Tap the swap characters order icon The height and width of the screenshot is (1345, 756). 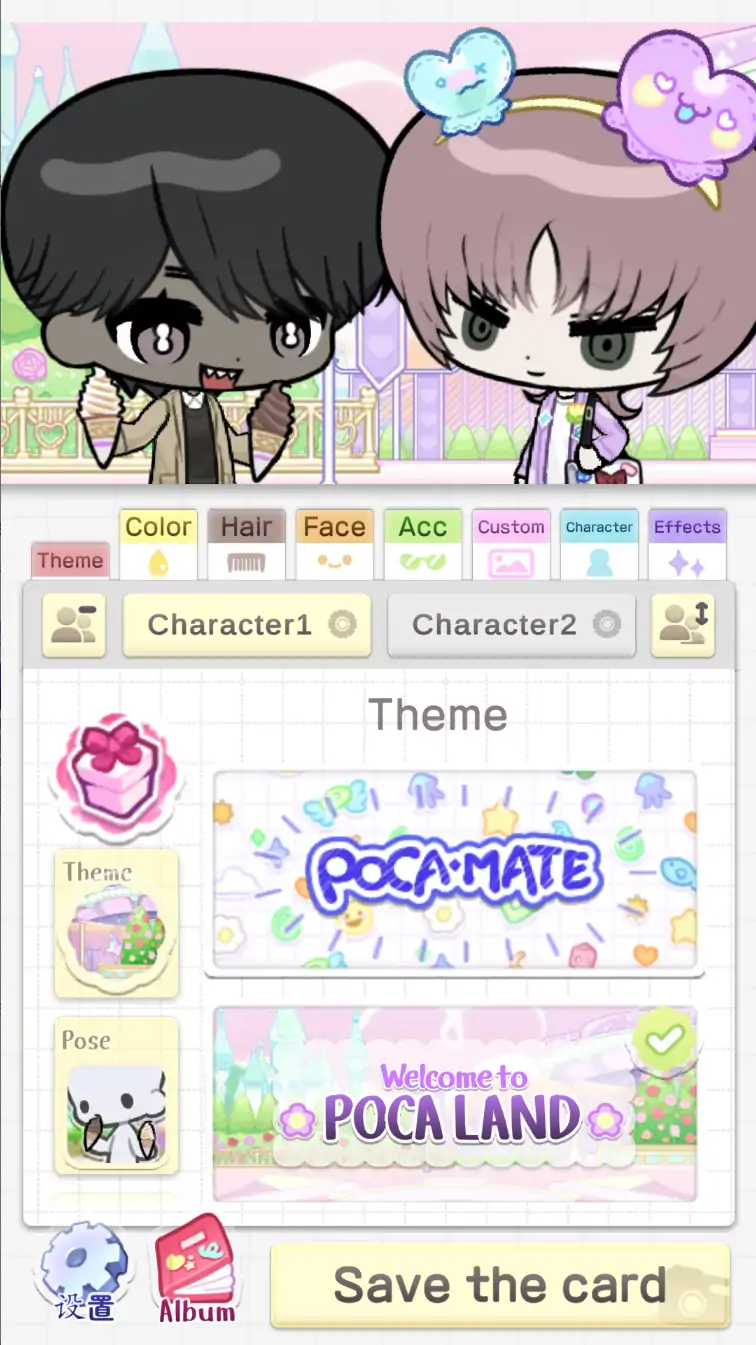tap(683, 625)
